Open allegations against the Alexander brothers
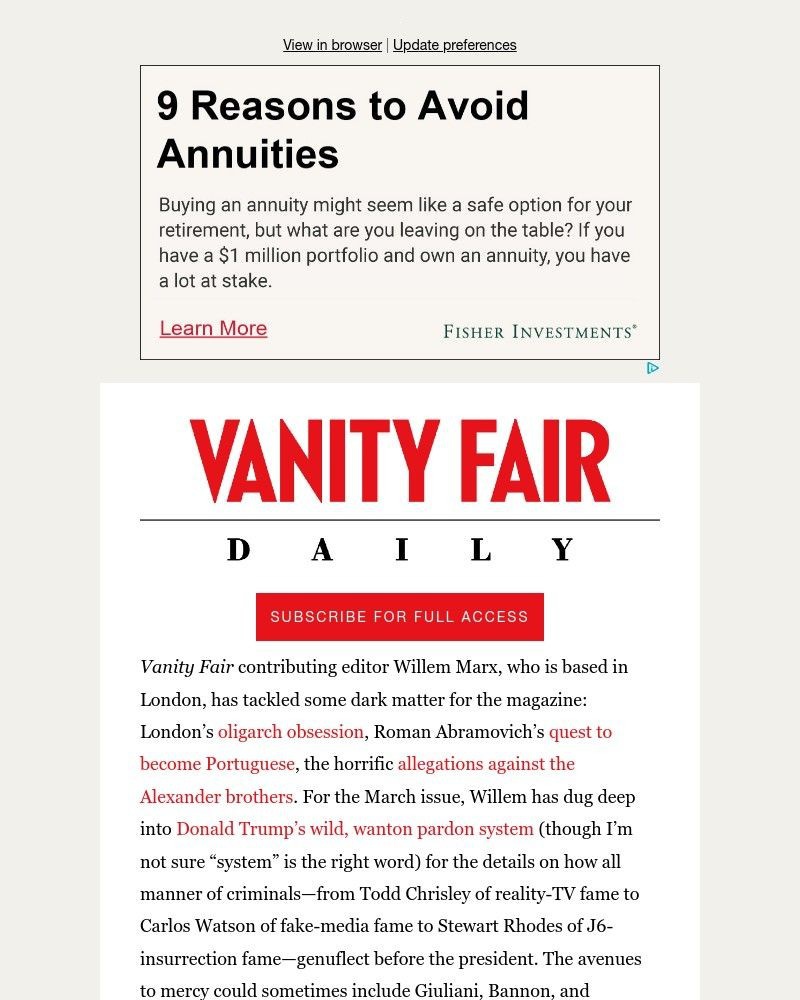Image resolution: width=800 pixels, height=1000 pixels. [x=487, y=763]
